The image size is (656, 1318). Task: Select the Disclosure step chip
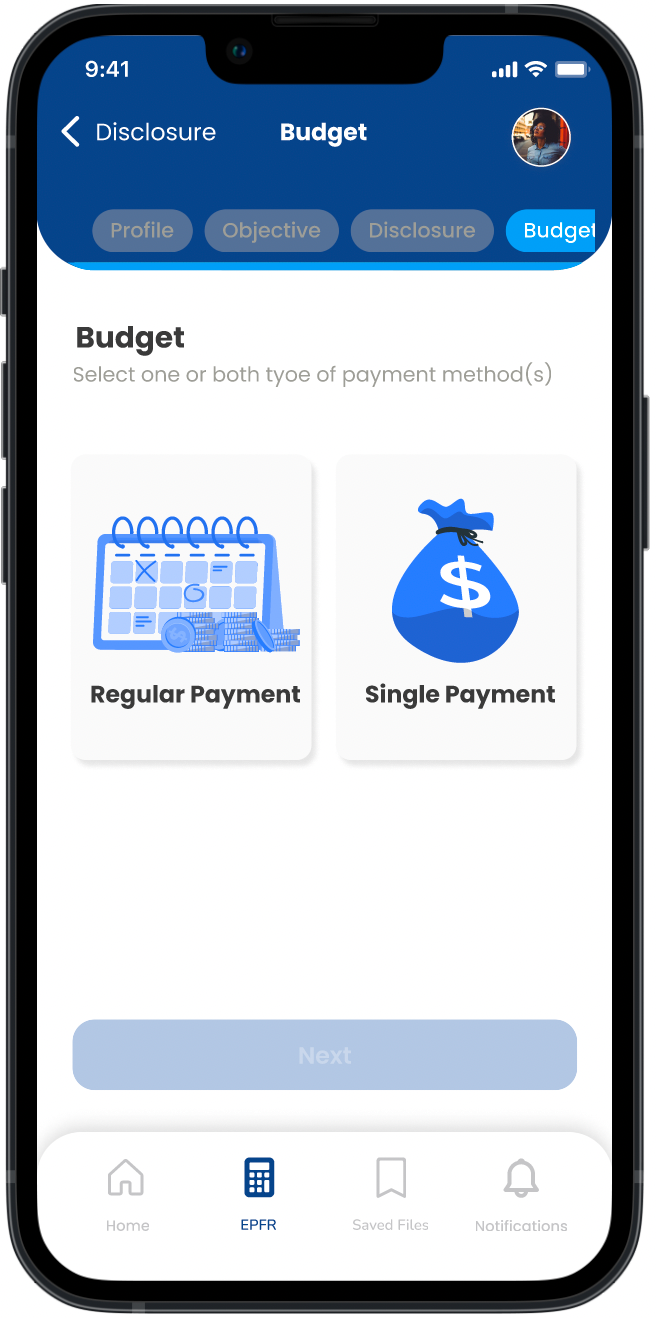421,230
